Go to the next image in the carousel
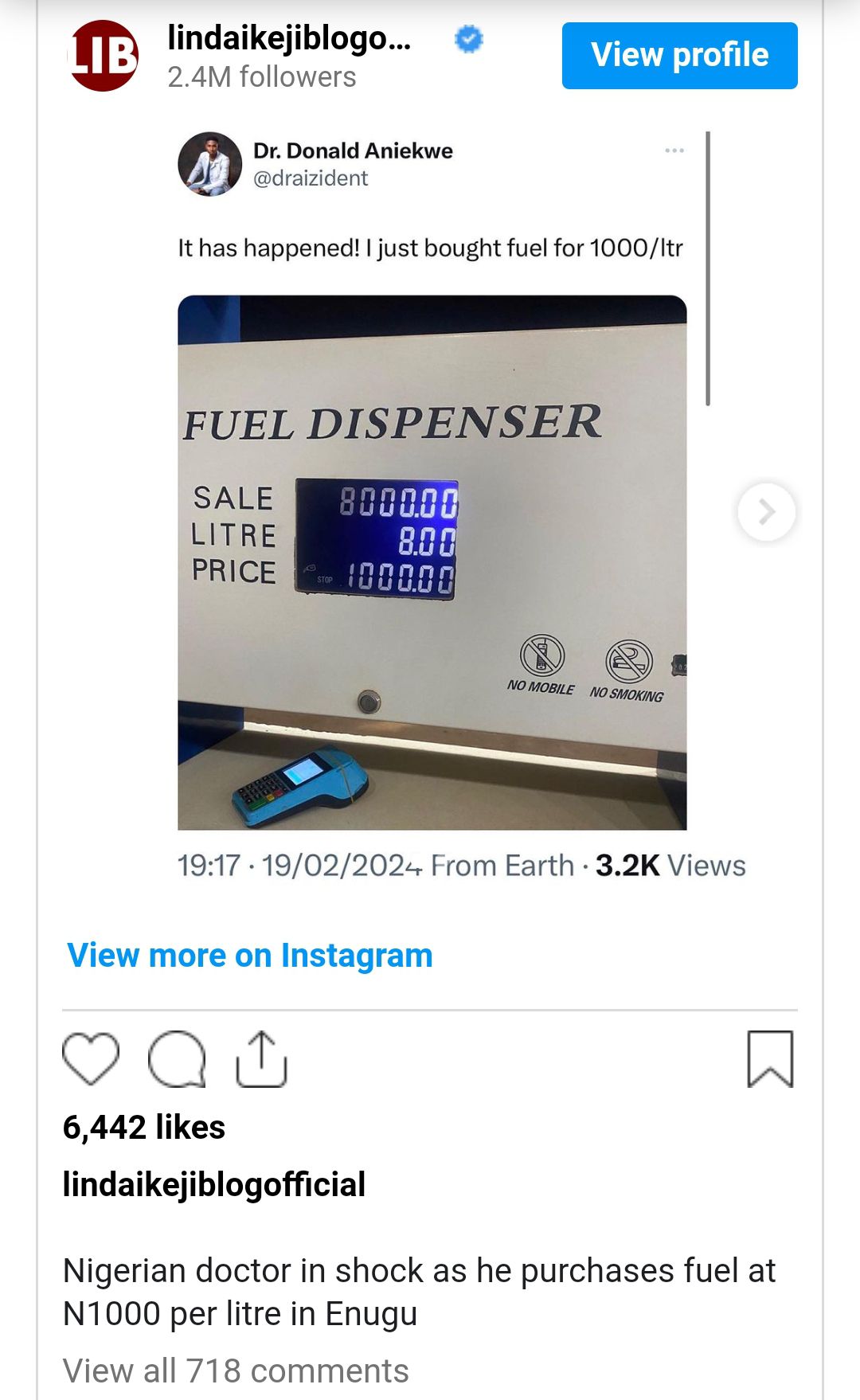The width and height of the screenshot is (860, 1400). [766, 512]
